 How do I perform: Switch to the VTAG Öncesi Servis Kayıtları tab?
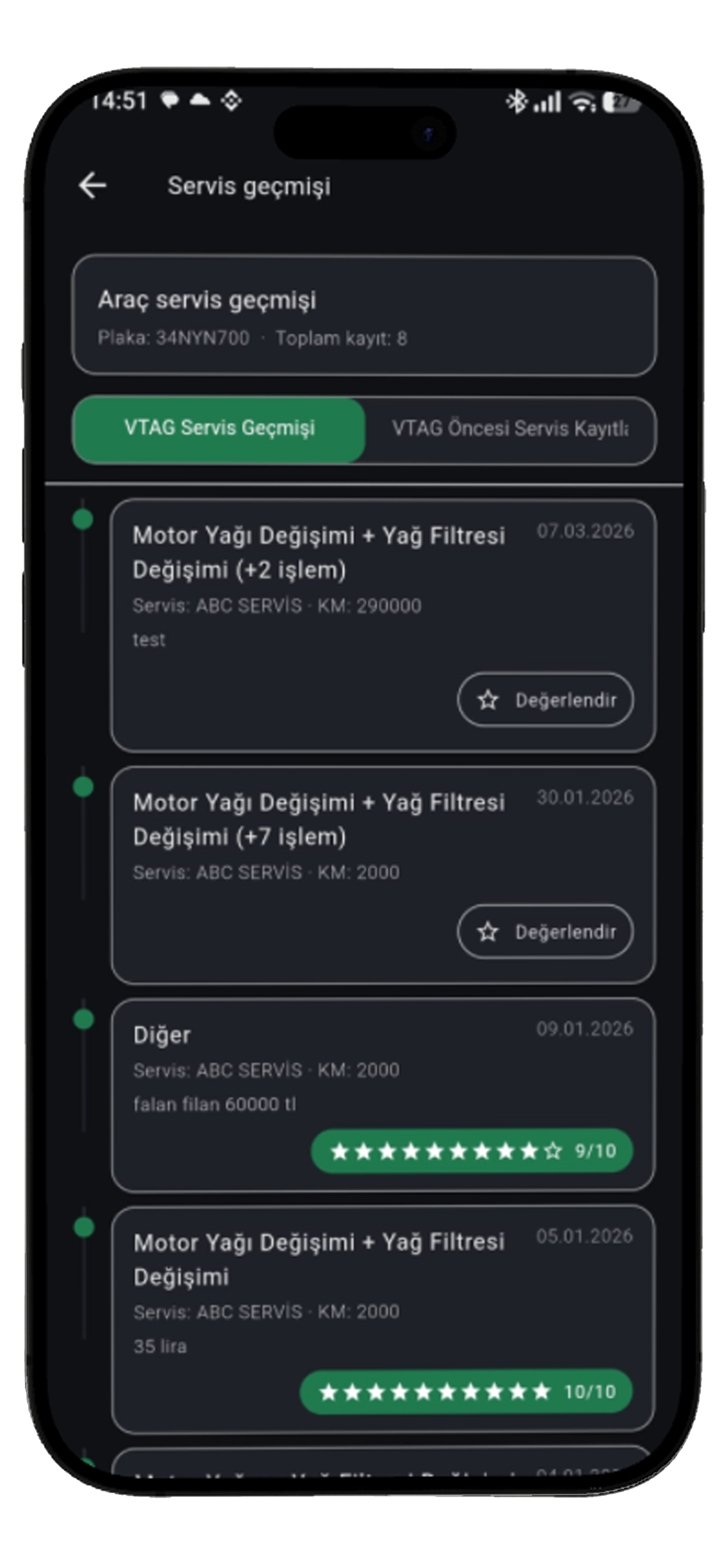coord(510,430)
